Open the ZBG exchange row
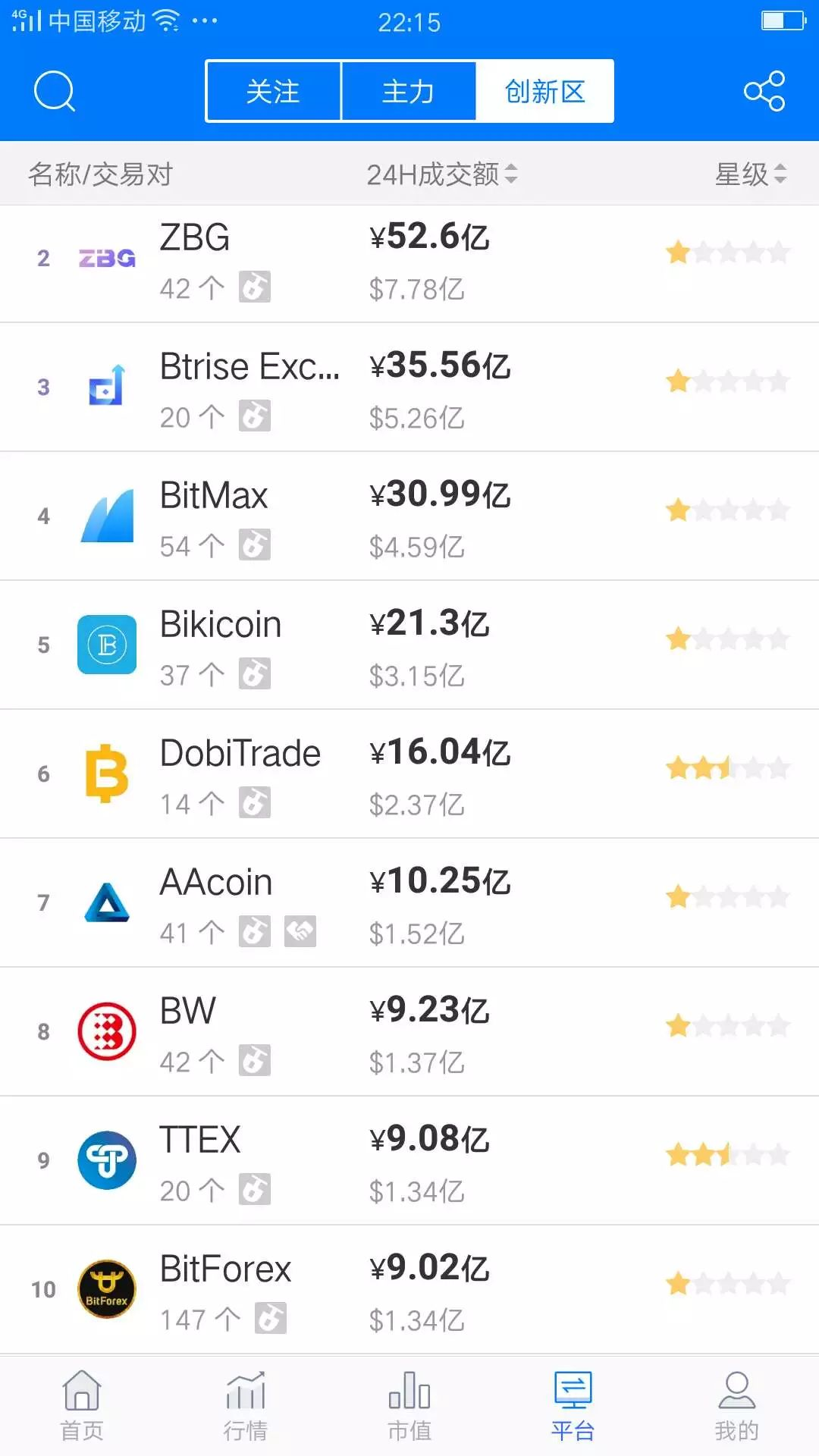Viewport: 819px width, 1456px height. pos(409,264)
